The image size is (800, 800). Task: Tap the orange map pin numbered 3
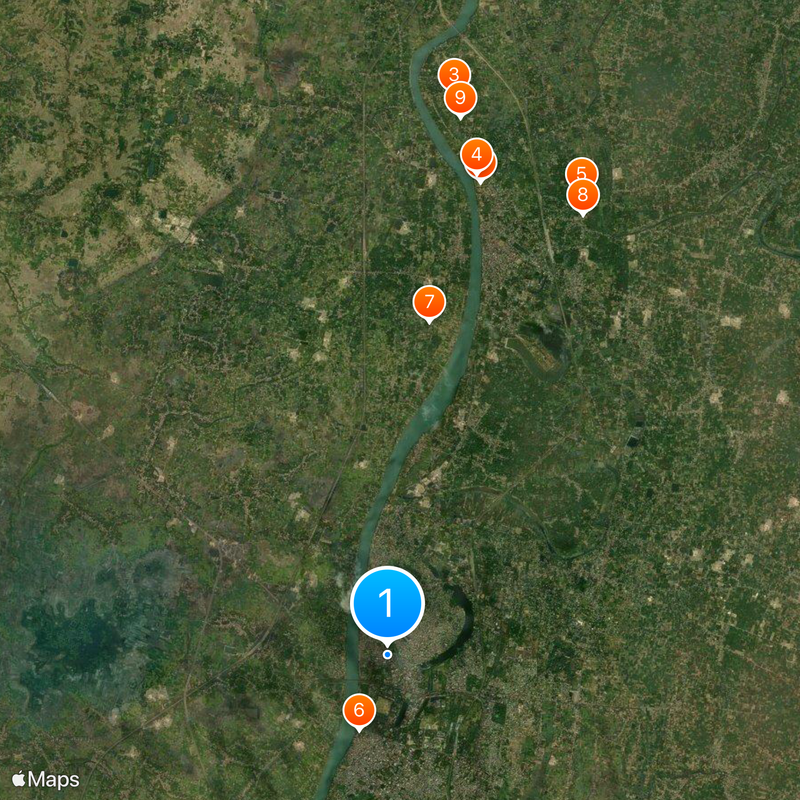pyautogui.click(x=453, y=72)
